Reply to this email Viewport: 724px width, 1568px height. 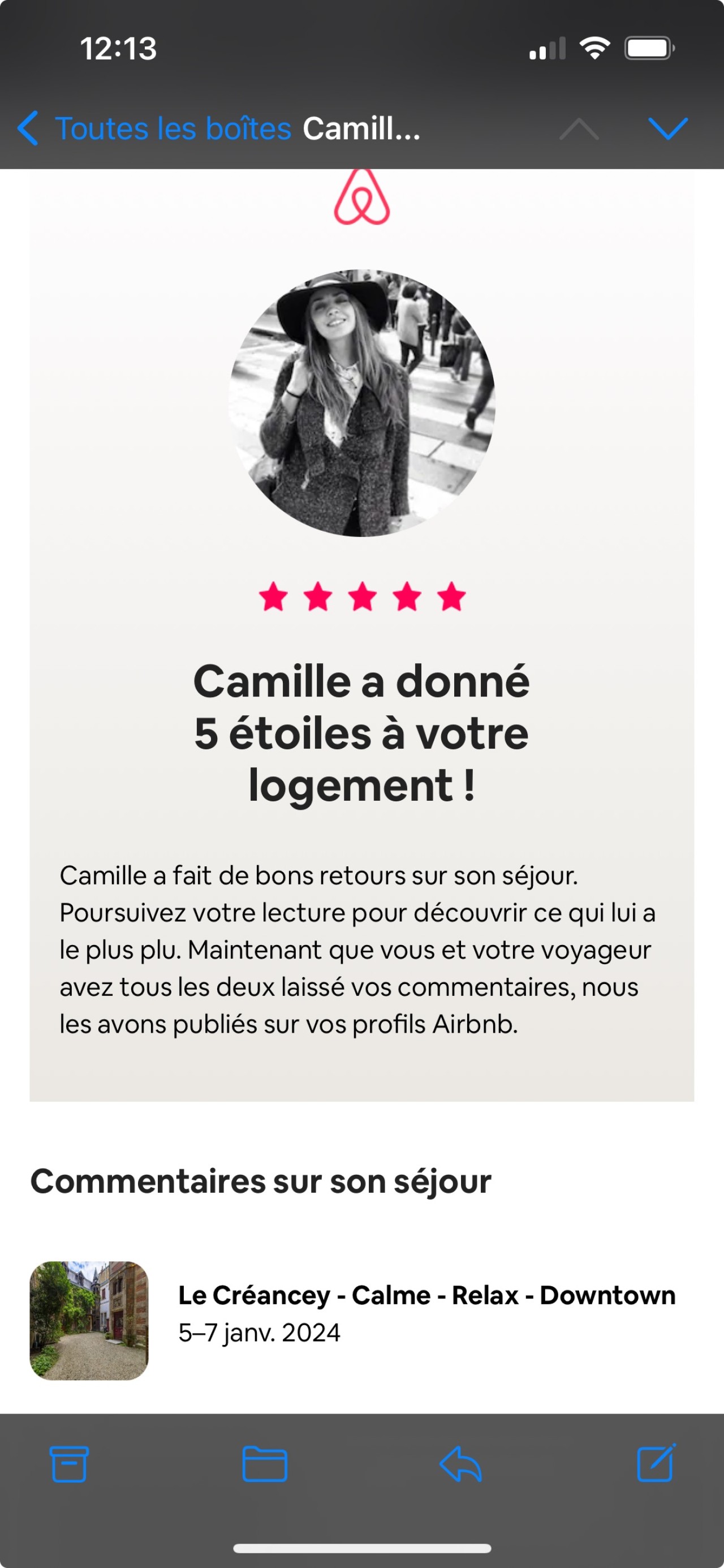pos(460,1463)
